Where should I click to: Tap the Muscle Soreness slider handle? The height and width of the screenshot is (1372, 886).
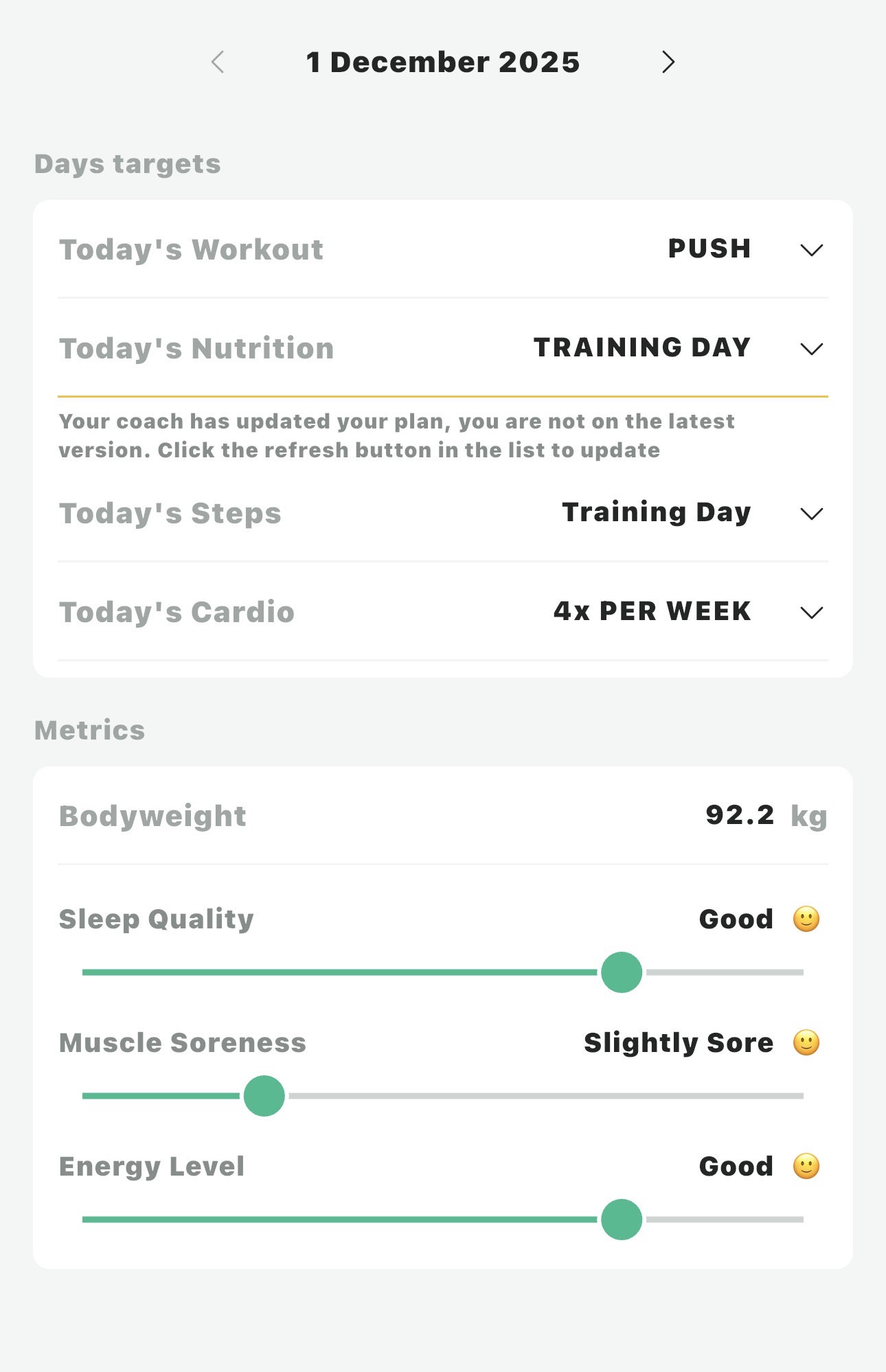point(264,1096)
